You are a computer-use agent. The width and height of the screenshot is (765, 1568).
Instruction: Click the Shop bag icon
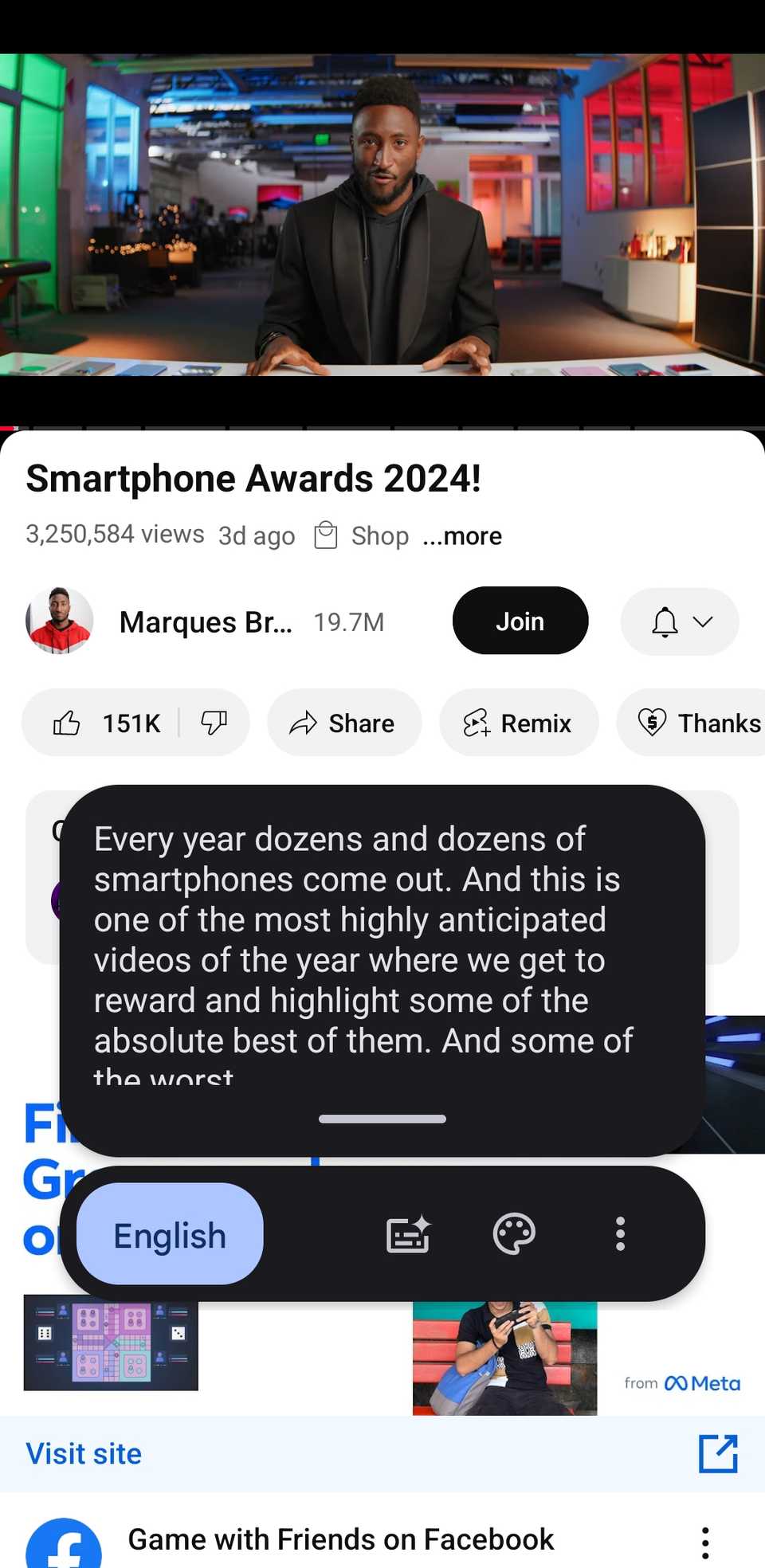[325, 535]
